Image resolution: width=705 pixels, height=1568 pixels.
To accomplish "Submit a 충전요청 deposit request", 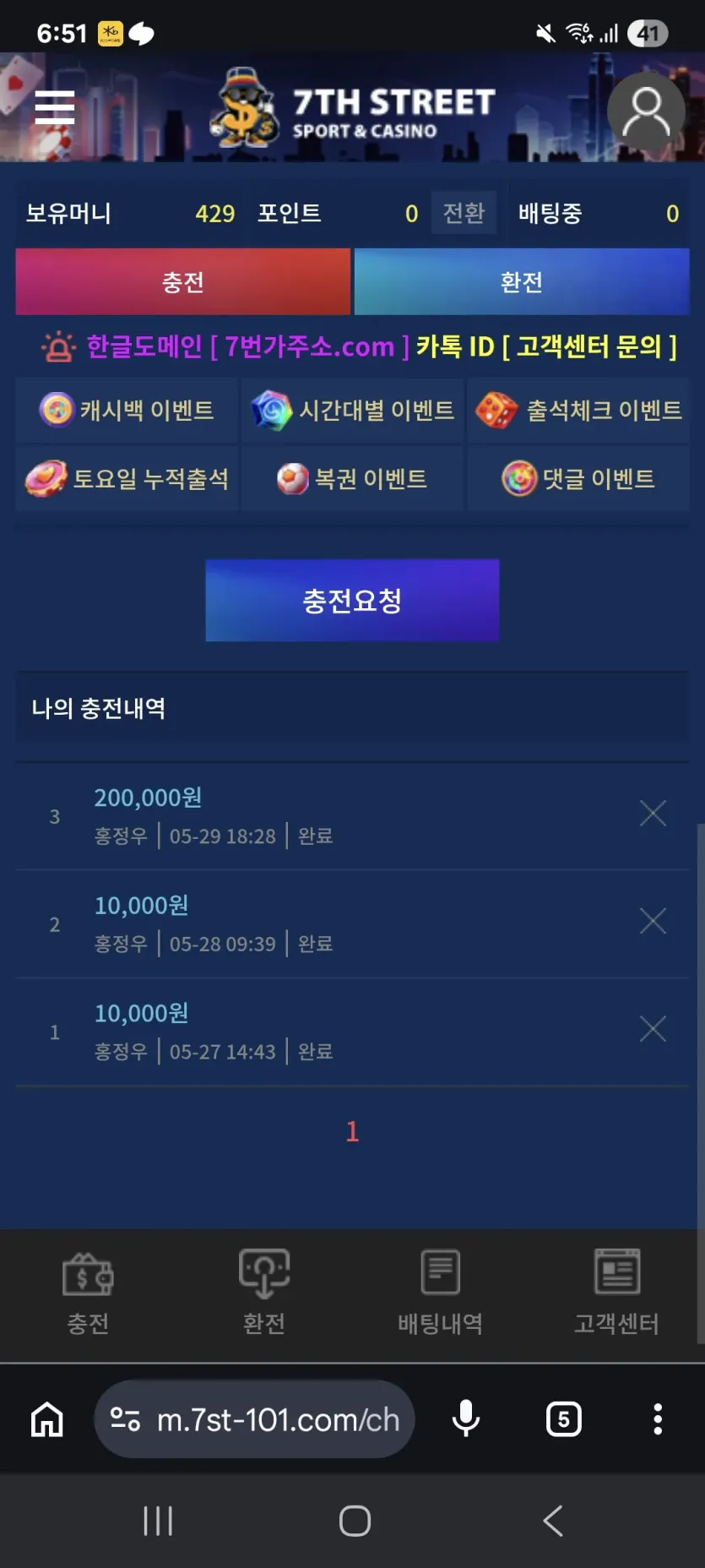I will 352,600.
